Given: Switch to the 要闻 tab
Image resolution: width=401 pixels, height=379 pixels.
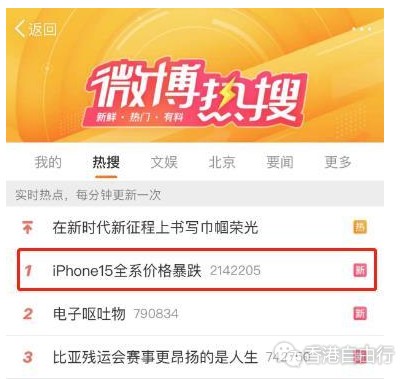Looking at the screenshot, I should pos(280,162).
